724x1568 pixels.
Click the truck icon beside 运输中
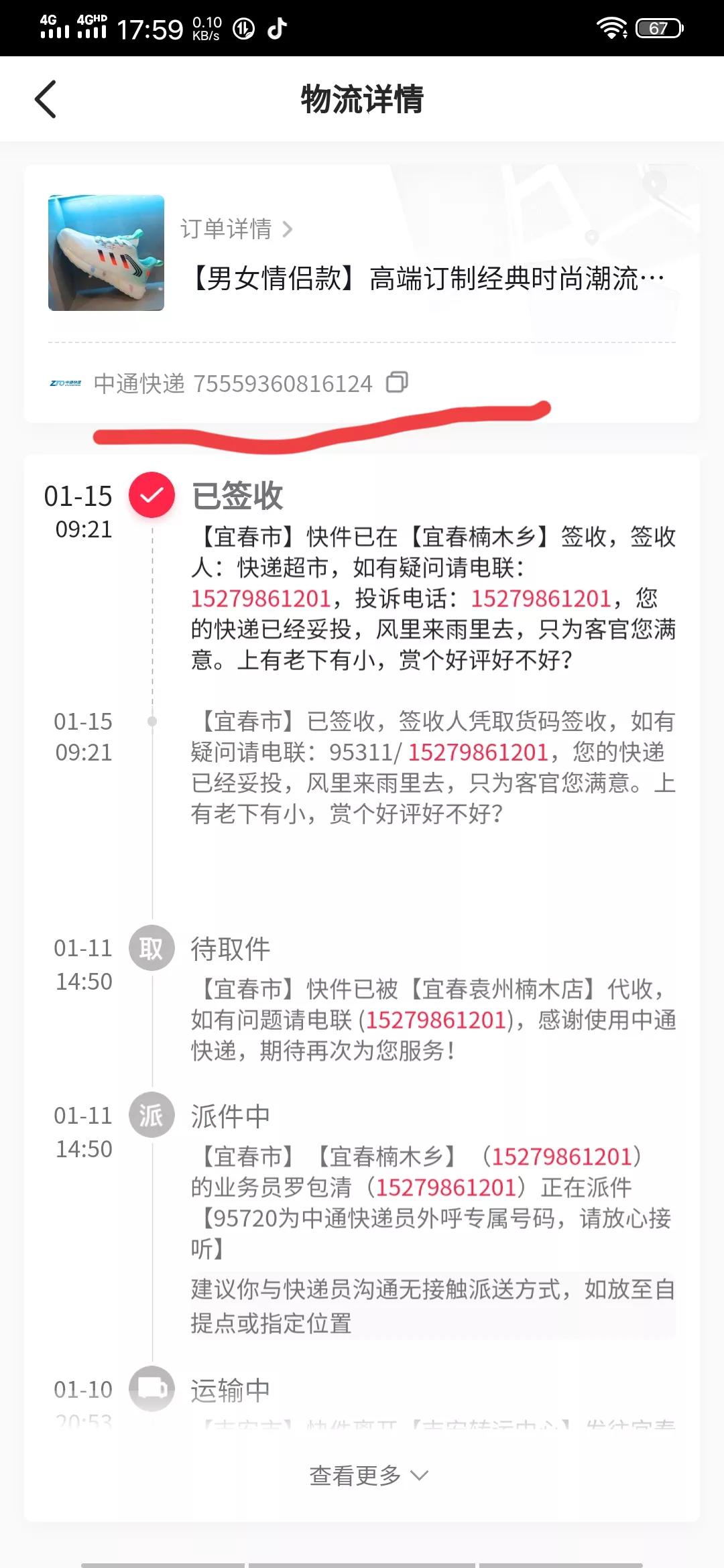click(151, 1388)
